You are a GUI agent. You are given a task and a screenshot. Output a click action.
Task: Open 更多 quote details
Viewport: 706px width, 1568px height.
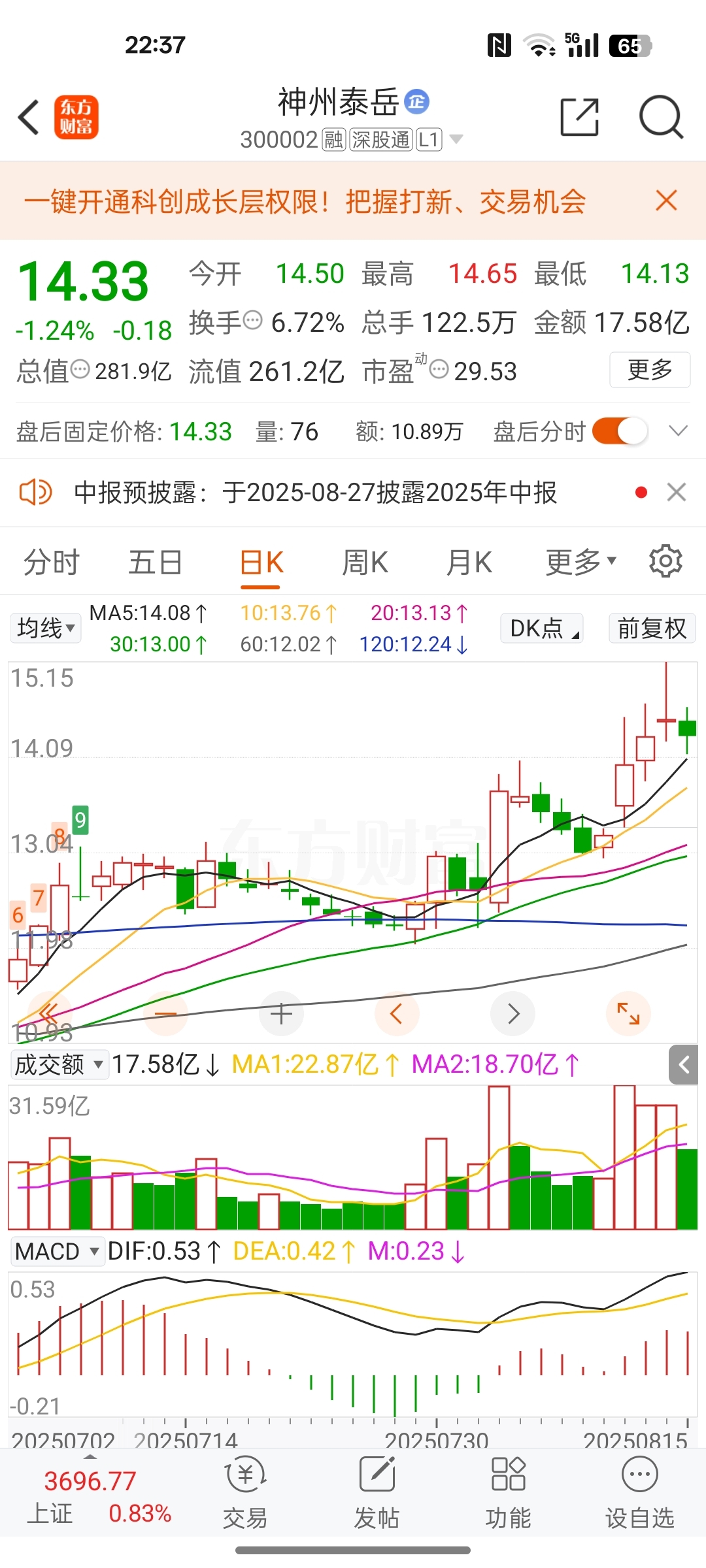click(x=650, y=370)
